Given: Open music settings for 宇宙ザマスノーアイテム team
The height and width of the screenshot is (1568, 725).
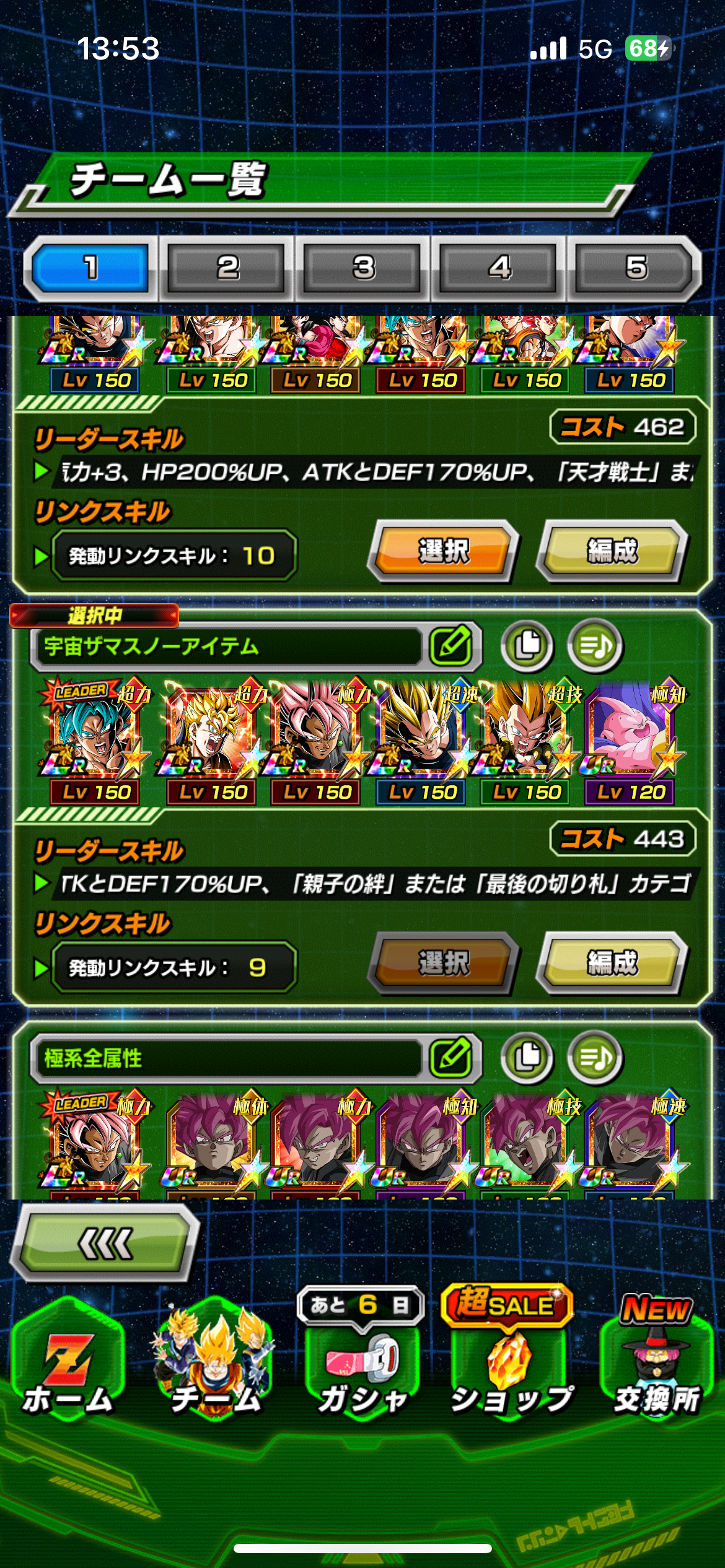Looking at the screenshot, I should (x=595, y=645).
